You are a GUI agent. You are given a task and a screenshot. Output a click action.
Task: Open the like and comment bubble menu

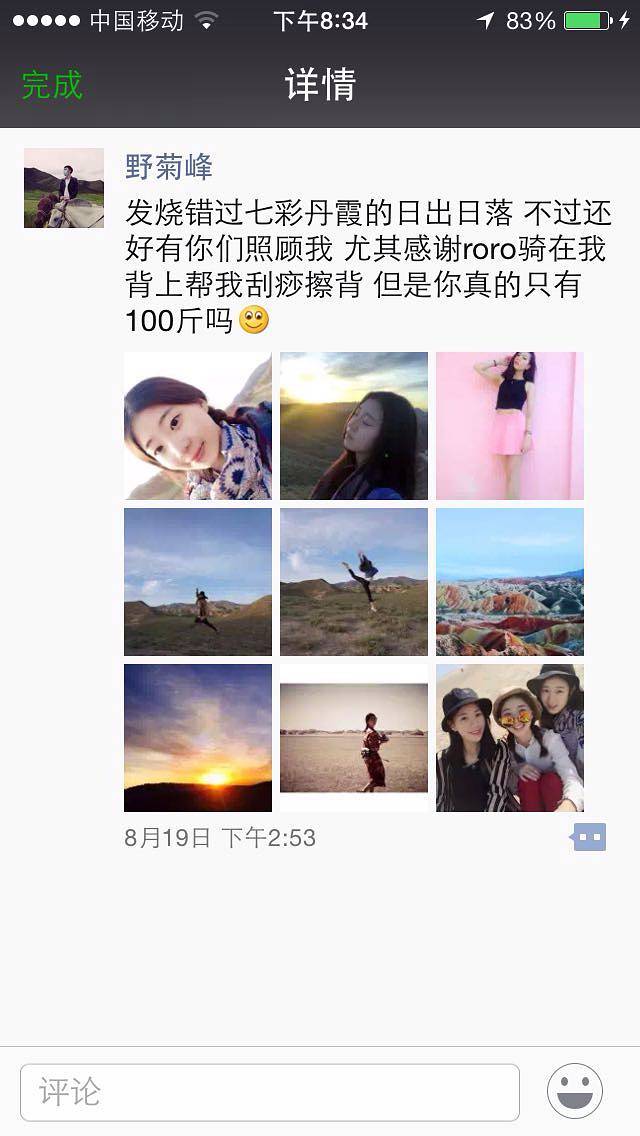(x=589, y=837)
